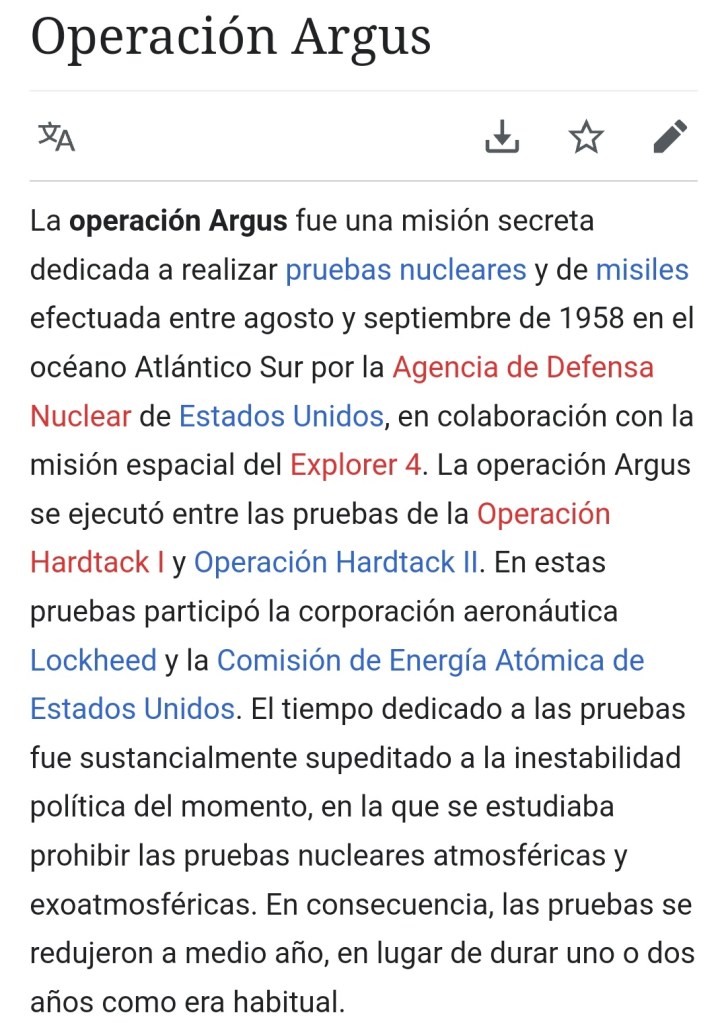This screenshot has width=724, height=1023.
Task: Download this article
Action: point(502,137)
